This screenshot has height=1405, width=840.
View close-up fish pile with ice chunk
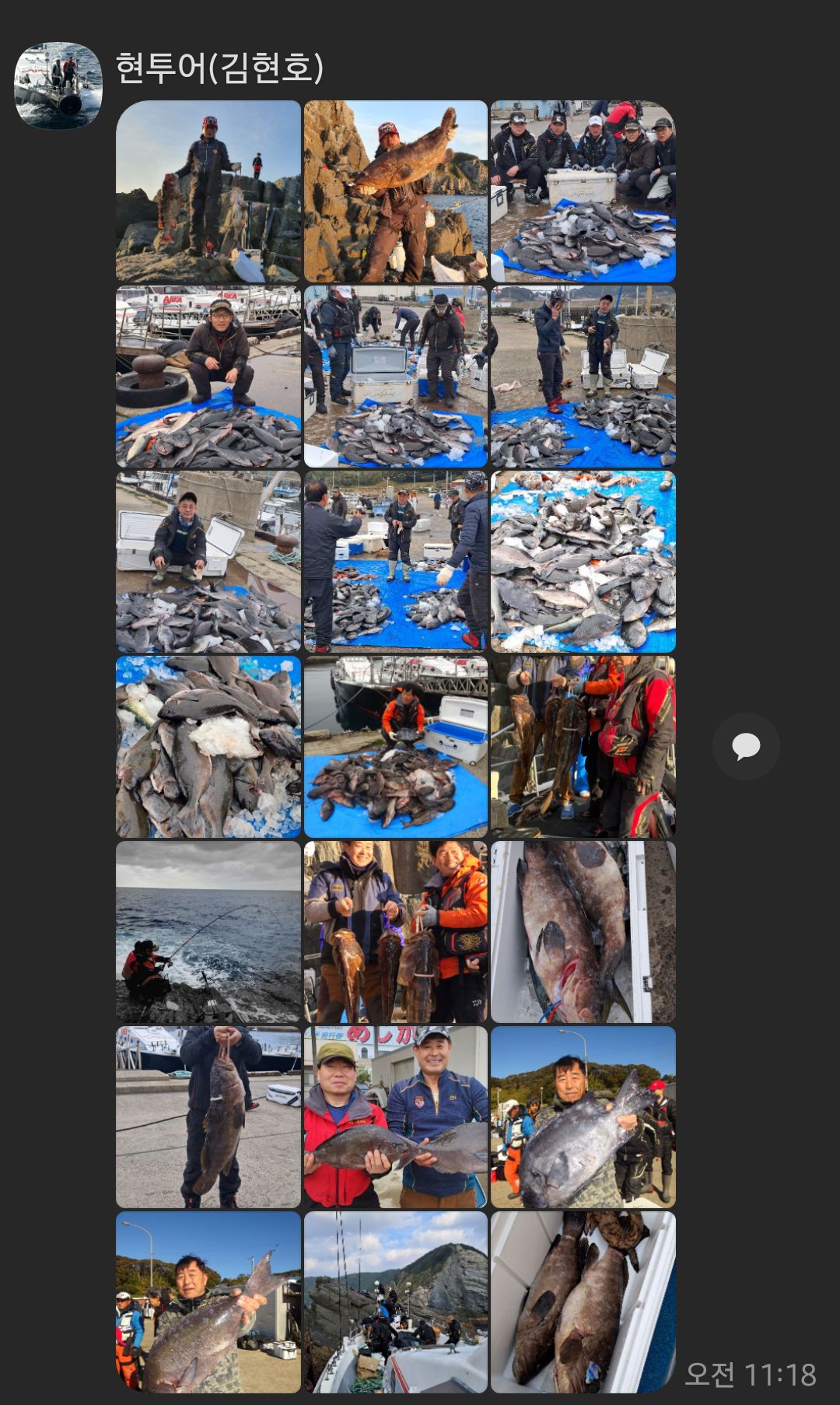[208, 747]
